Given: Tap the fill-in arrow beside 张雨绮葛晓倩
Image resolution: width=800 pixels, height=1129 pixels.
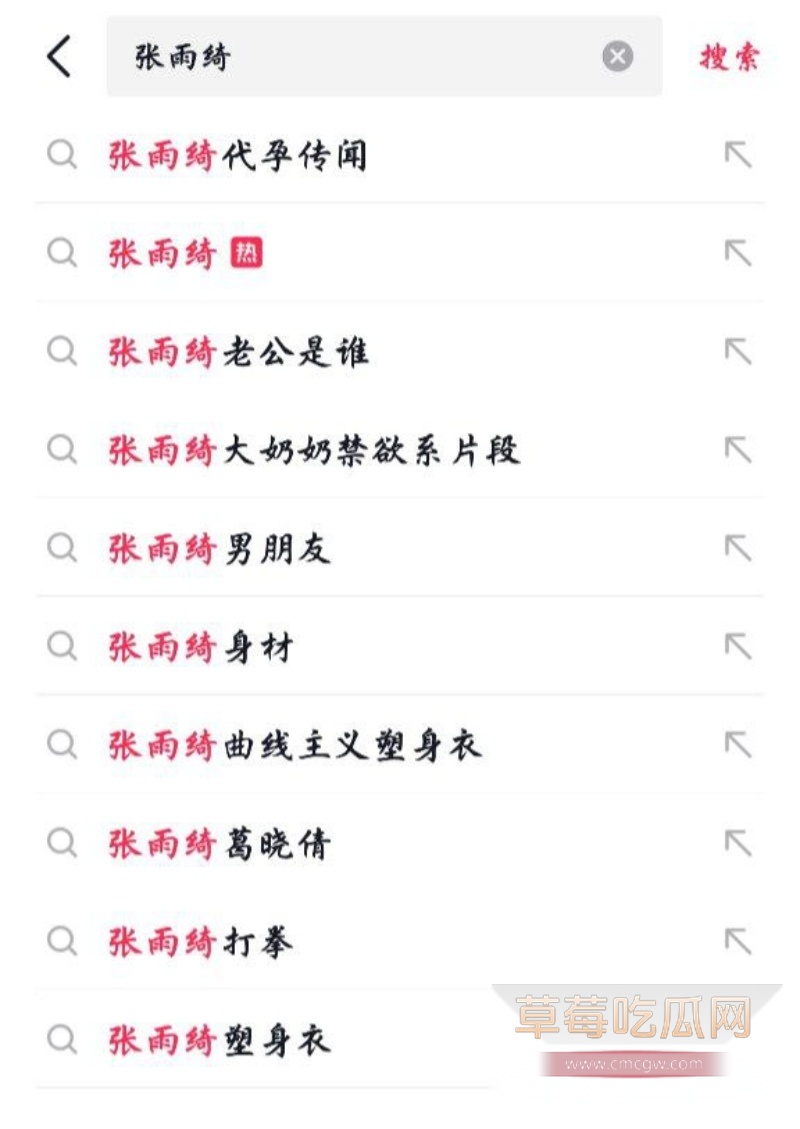Looking at the screenshot, I should pyautogui.click(x=738, y=844).
